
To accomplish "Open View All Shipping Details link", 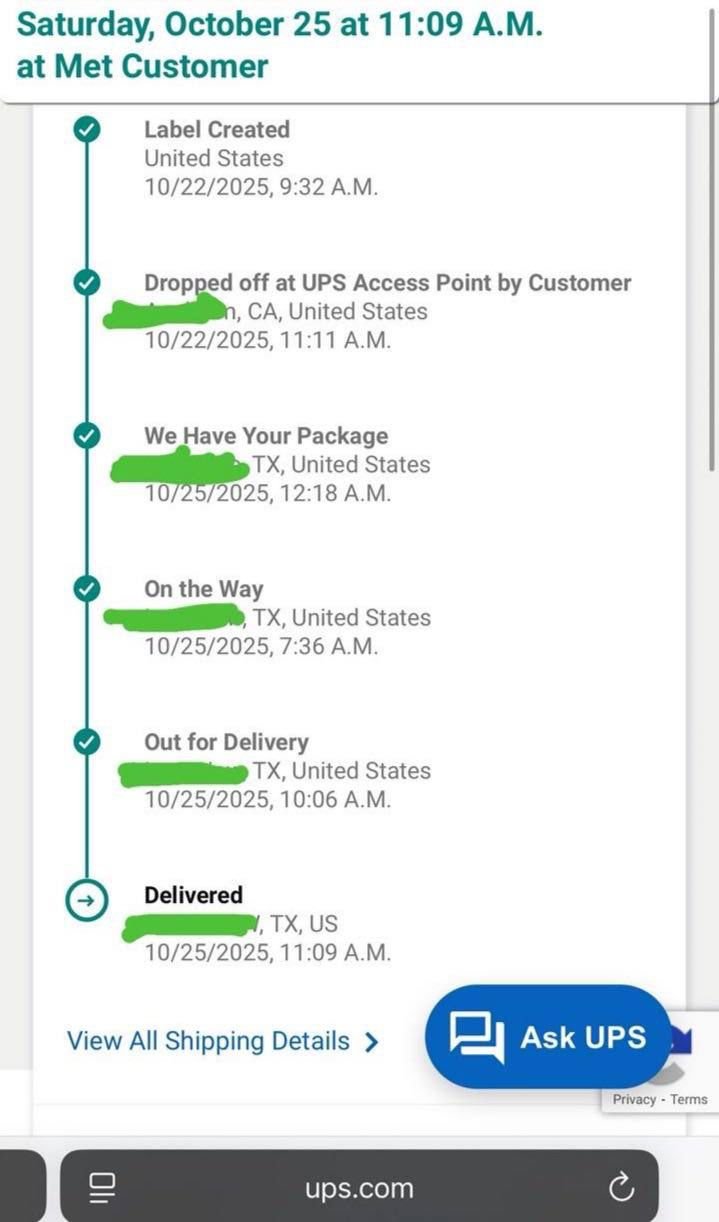I will pos(222,1041).
